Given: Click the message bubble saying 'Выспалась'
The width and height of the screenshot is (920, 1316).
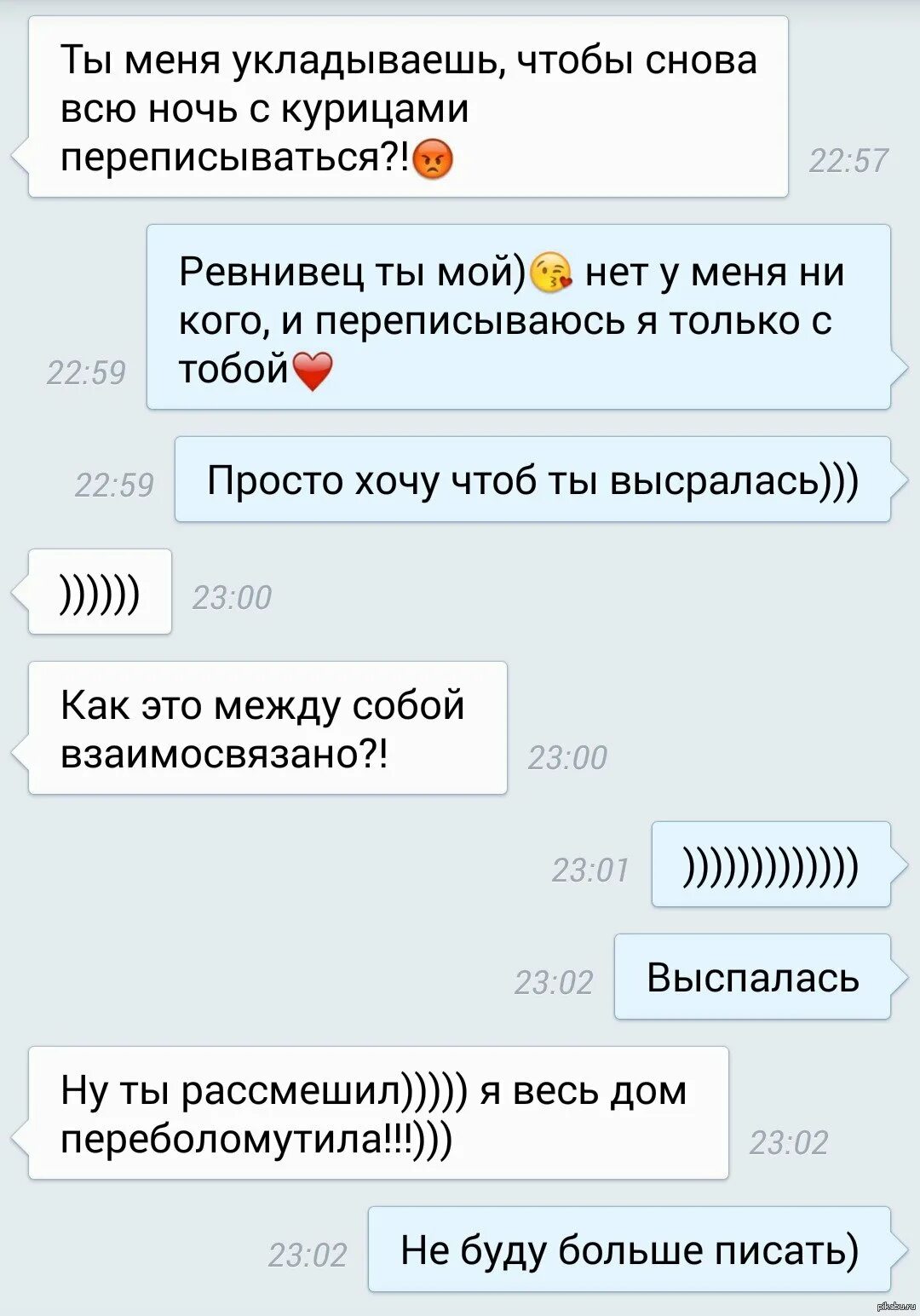Looking at the screenshot, I should 753,980.
